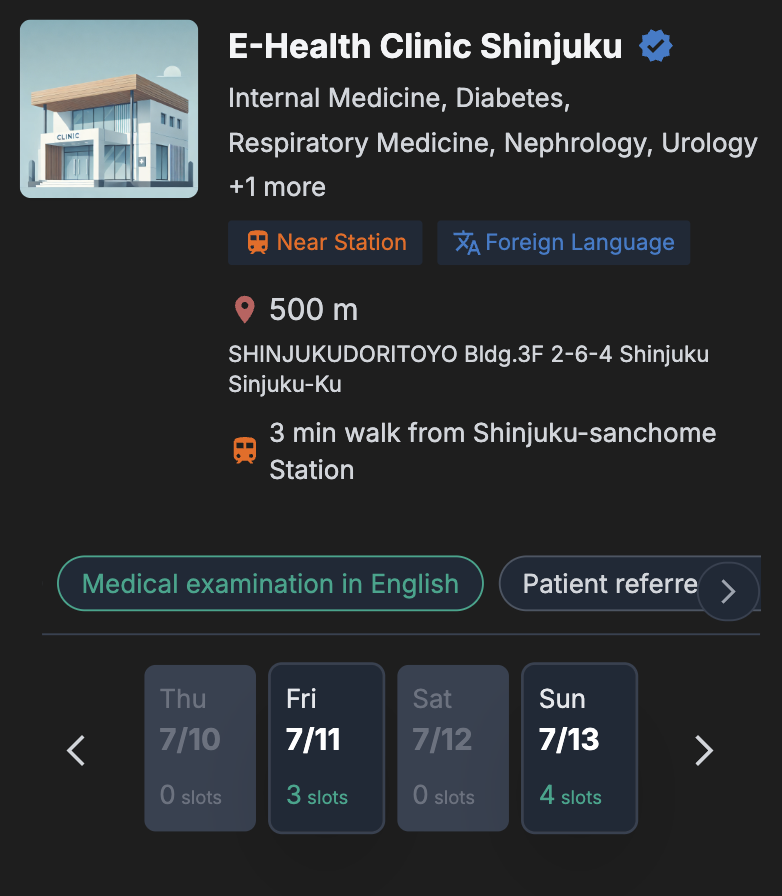Go to previous dates in the calendar
Viewport: 782px width, 896px height.
pyautogui.click(x=76, y=750)
